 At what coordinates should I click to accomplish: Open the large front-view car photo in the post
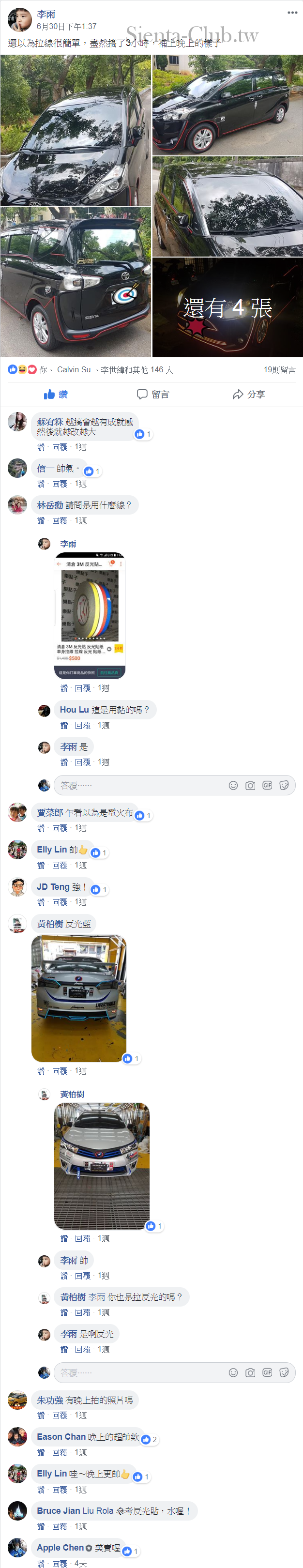pos(76,130)
